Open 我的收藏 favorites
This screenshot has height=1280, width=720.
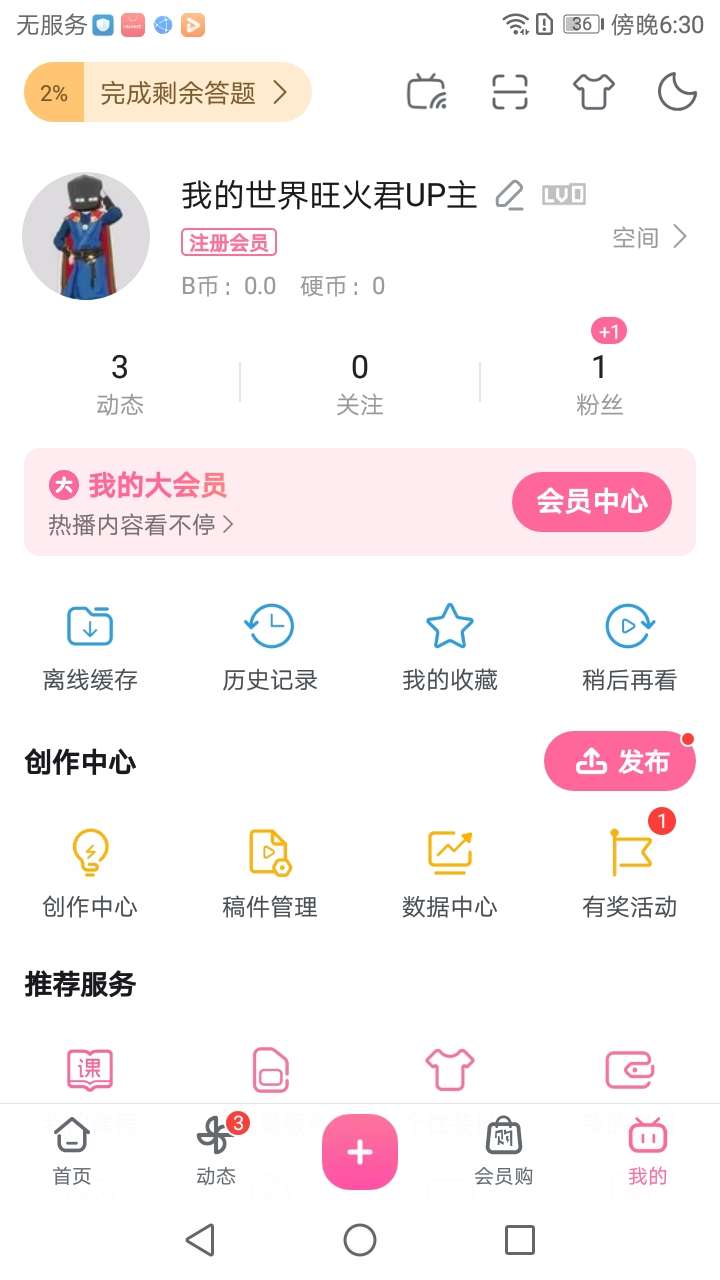449,650
